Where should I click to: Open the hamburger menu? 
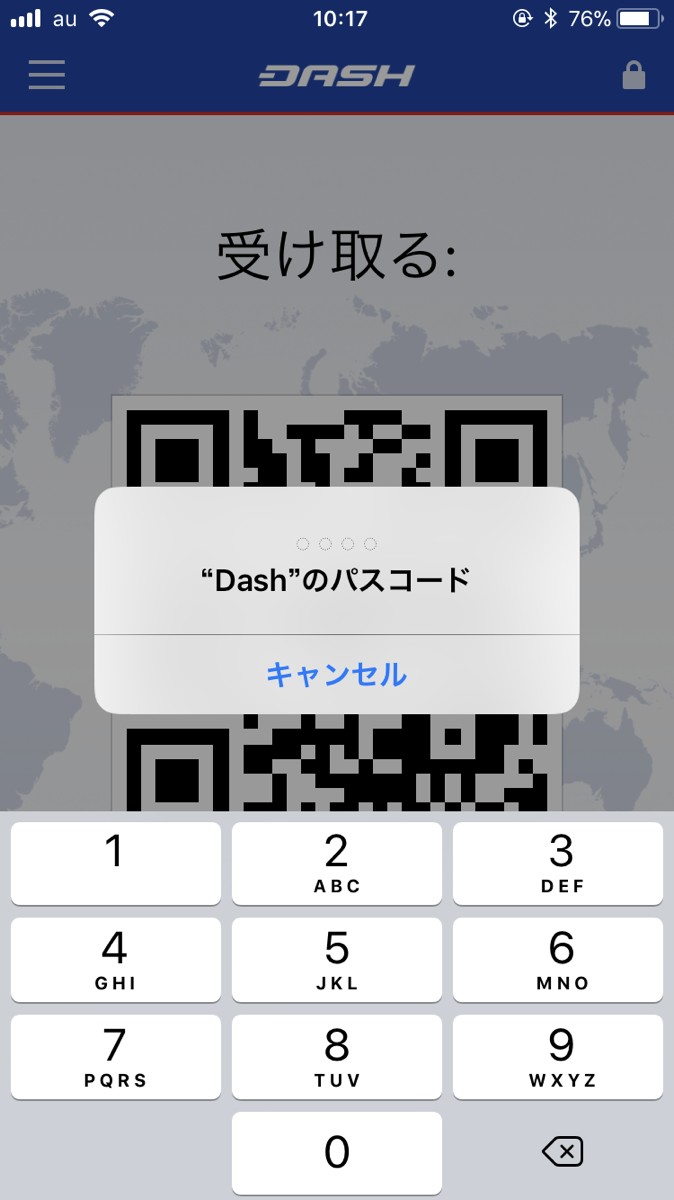pyautogui.click(x=46, y=75)
